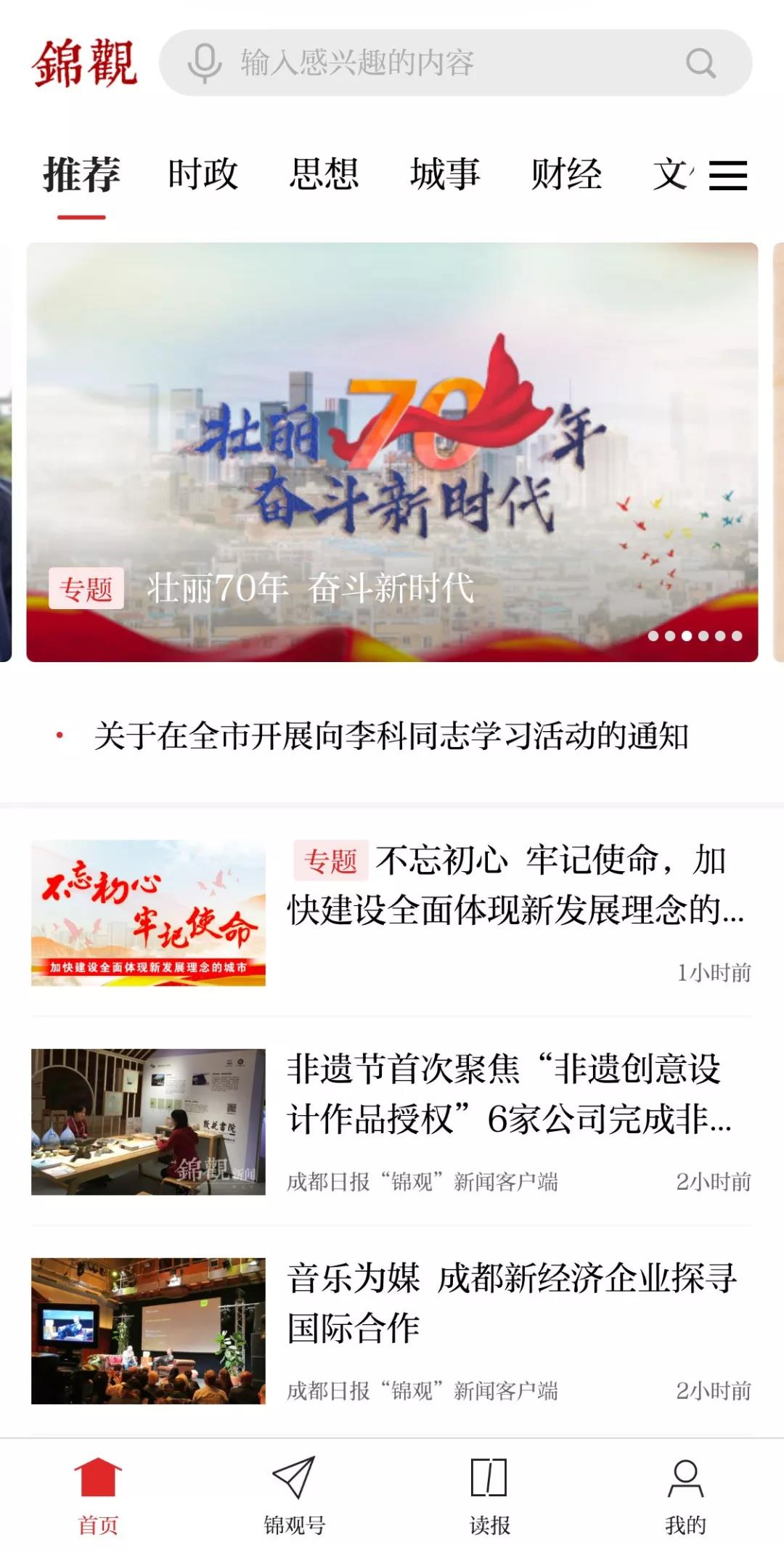Open the 城事 channel
The image size is (784, 1550).
tap(445, 174)
